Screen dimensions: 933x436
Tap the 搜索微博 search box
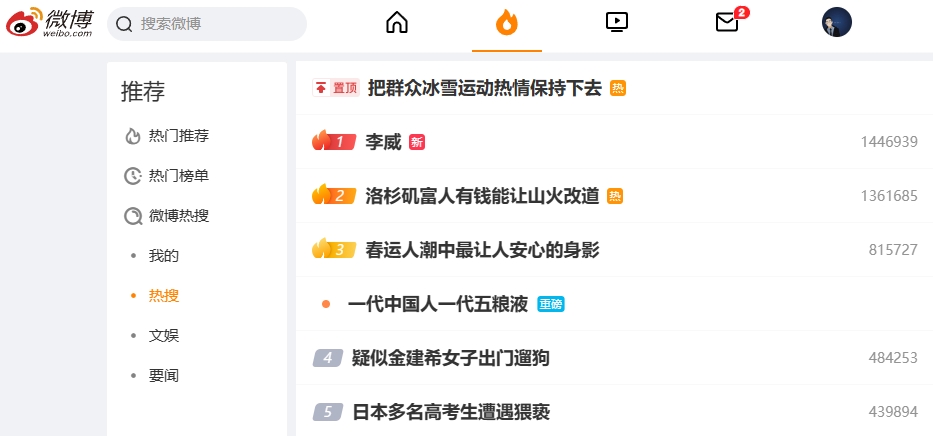(206, 24)
